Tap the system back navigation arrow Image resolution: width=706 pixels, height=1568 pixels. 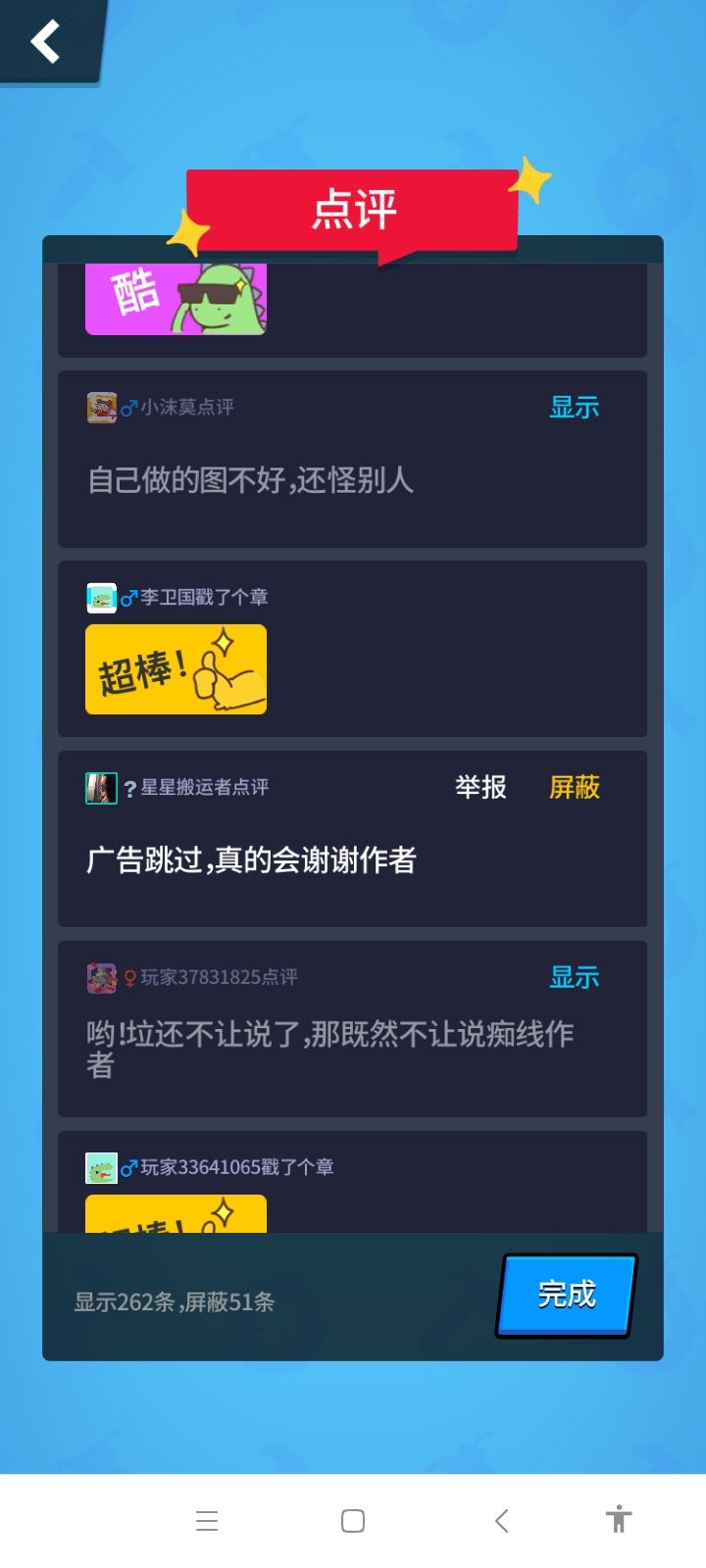(500, 1520)
